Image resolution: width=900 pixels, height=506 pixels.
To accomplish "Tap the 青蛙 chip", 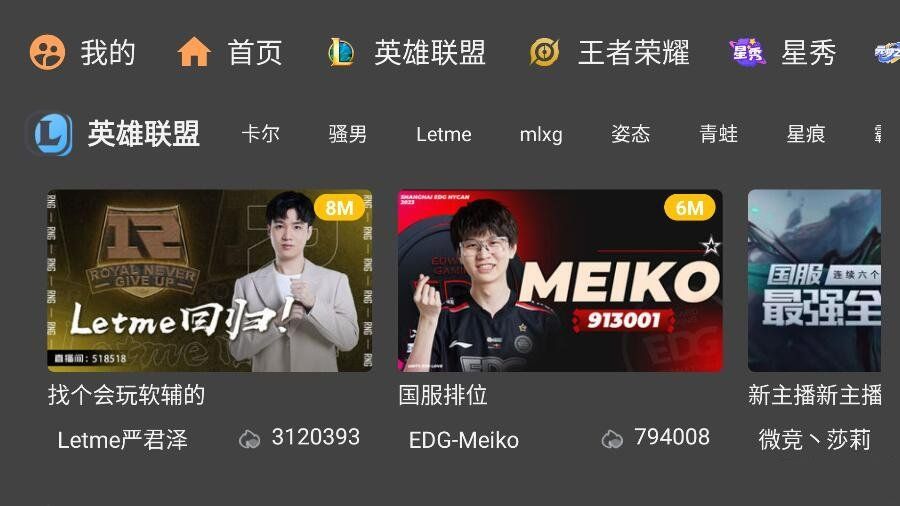I will tap(718, 134).
